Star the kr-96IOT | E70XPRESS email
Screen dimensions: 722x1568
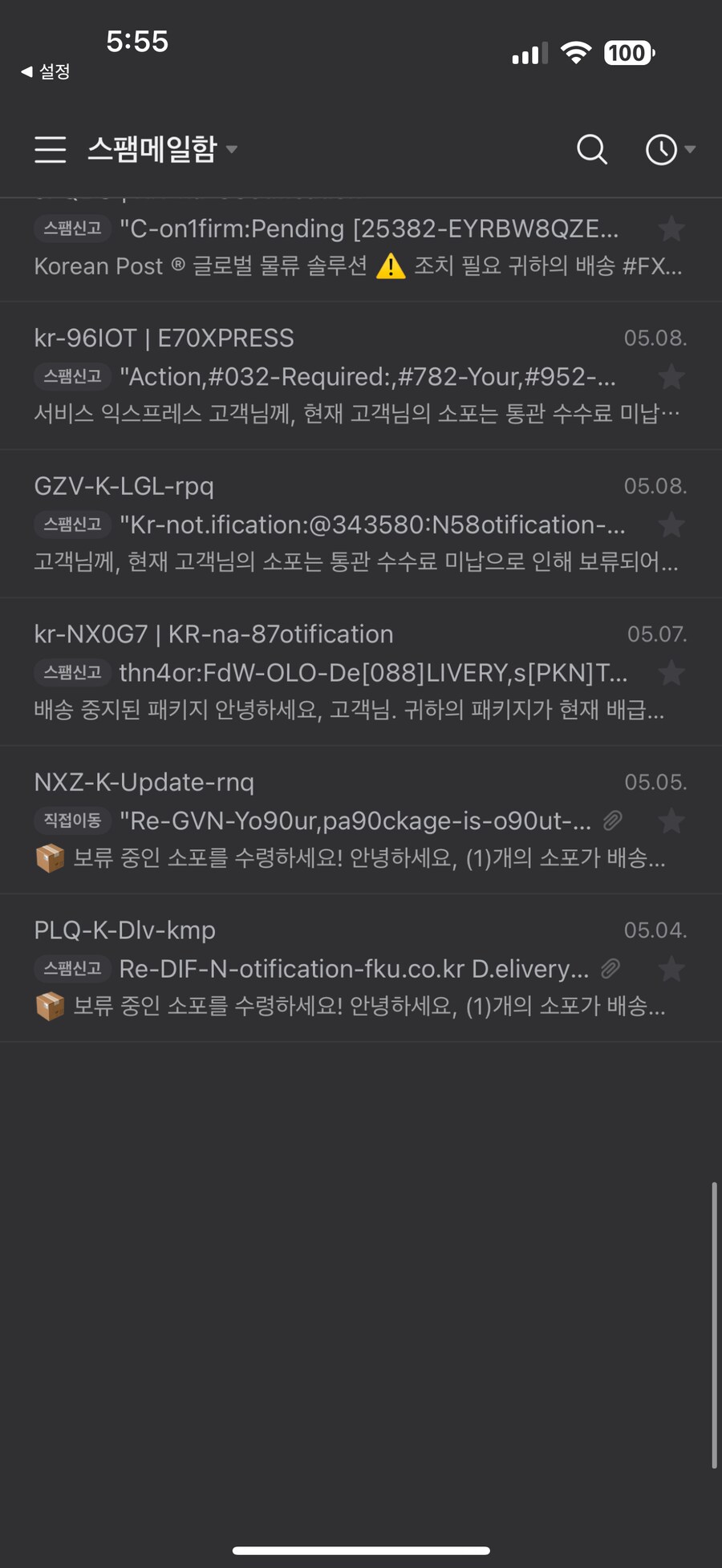(671, 376)
